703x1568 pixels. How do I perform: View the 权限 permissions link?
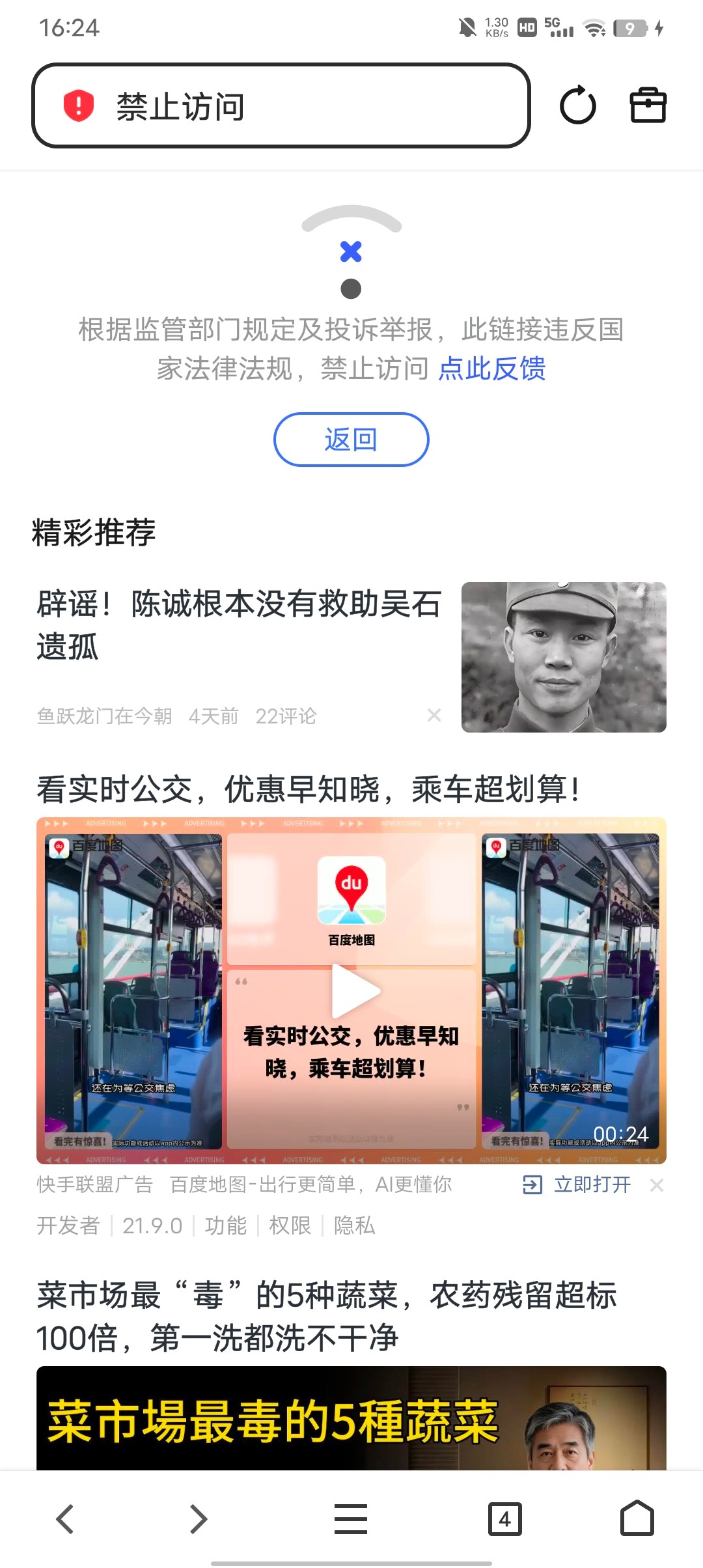(x=290, y=1225)
